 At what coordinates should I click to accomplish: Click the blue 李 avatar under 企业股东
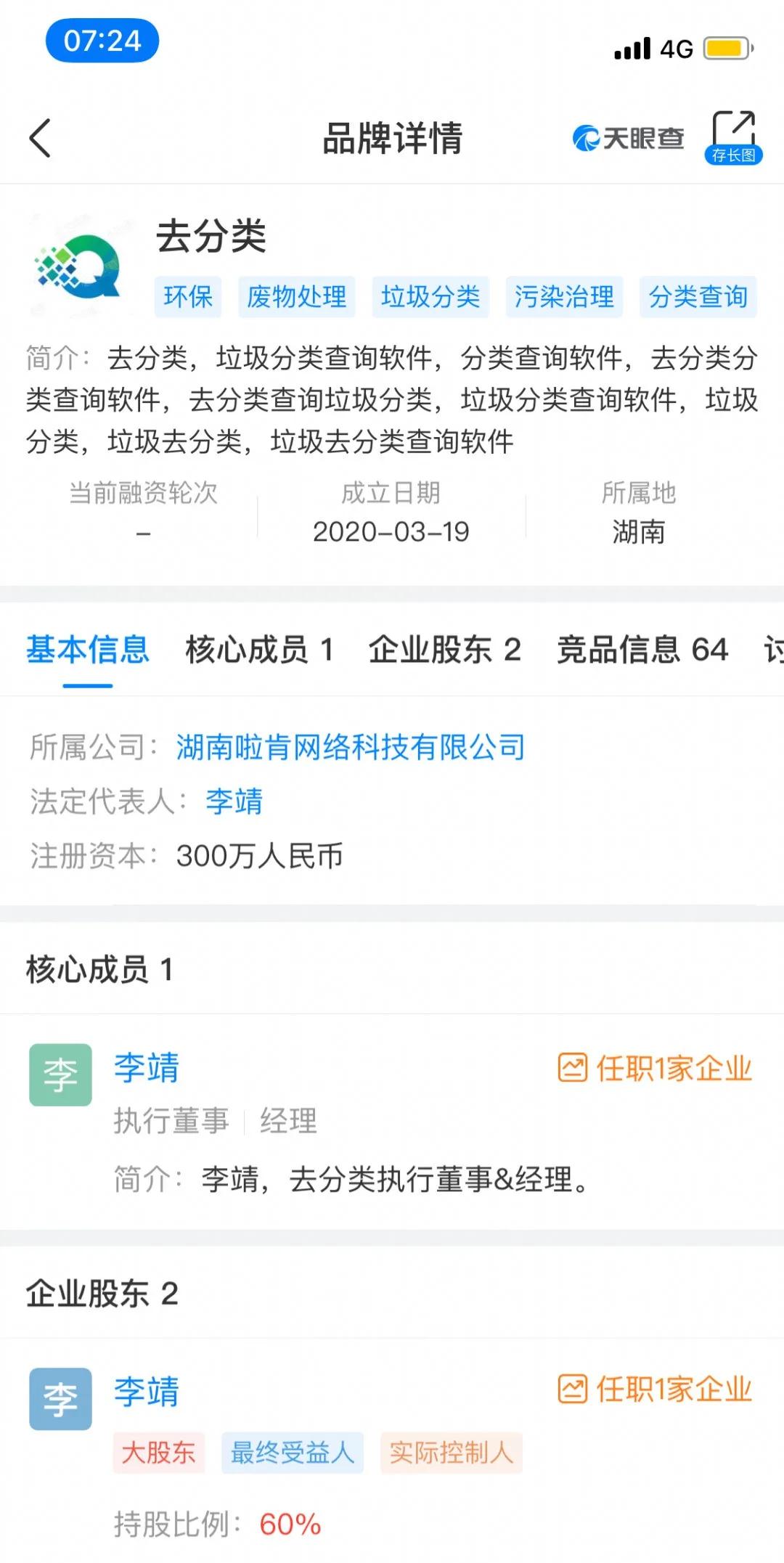click(61, 1397)
